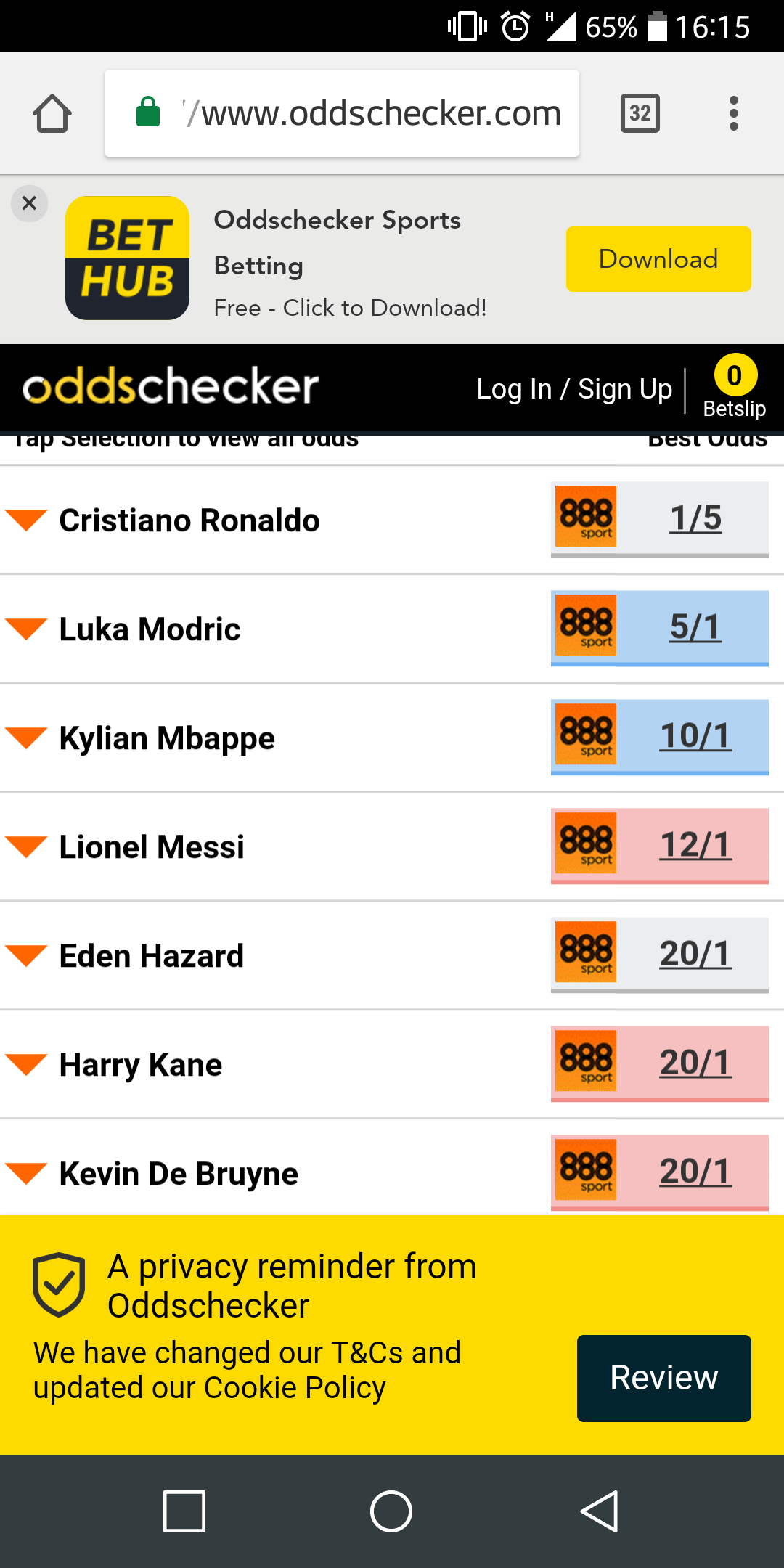This screenshot has width=784, height=1568.
Task: Download the Oddschecker Sports Betting app
Action: 658,259
